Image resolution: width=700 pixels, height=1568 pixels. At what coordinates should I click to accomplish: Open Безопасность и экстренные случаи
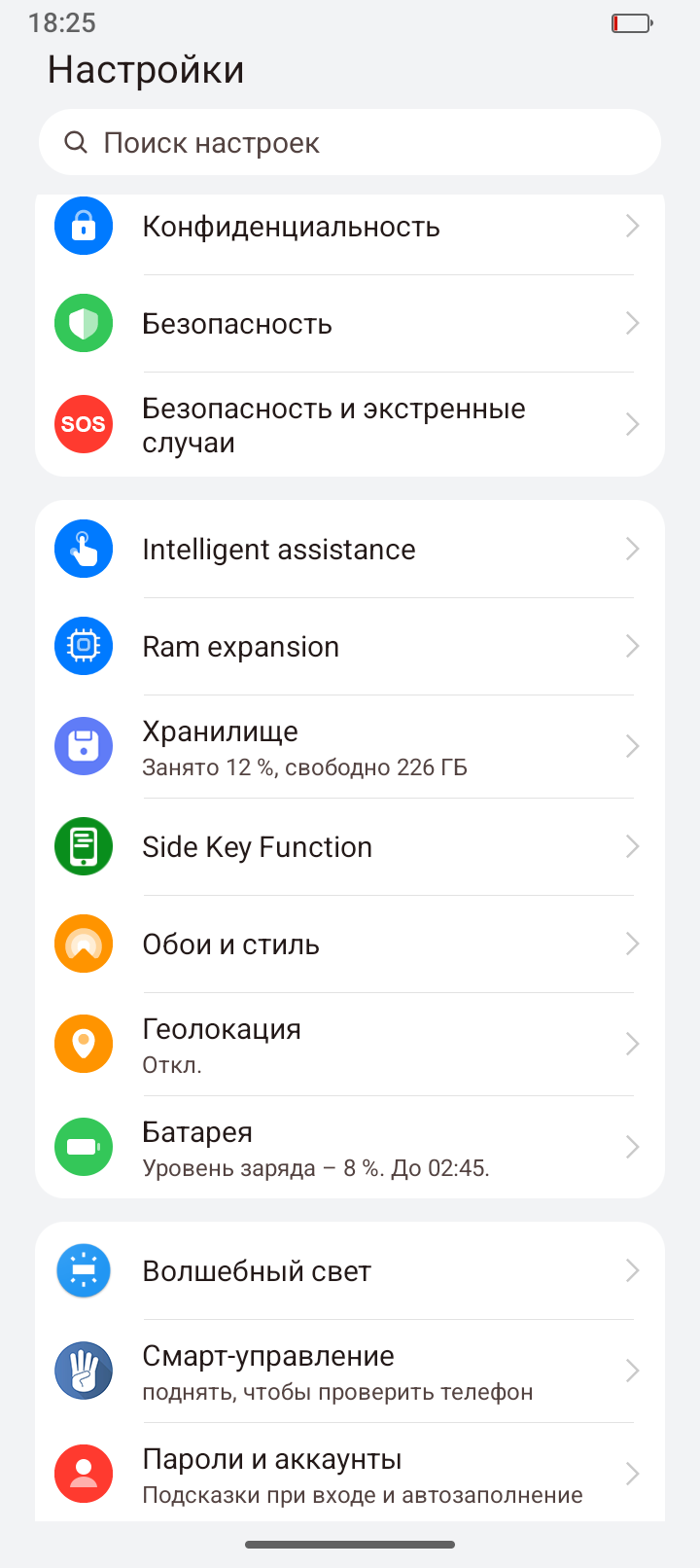tap(350, 425)
